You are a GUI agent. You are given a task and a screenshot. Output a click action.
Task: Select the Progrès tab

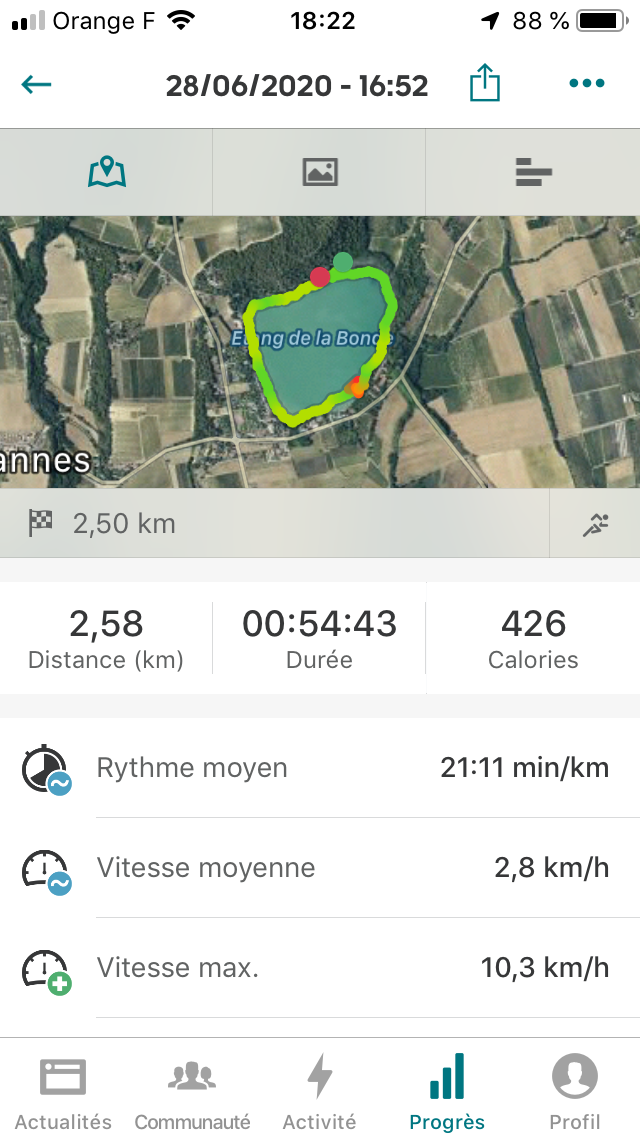[447, 1090]
